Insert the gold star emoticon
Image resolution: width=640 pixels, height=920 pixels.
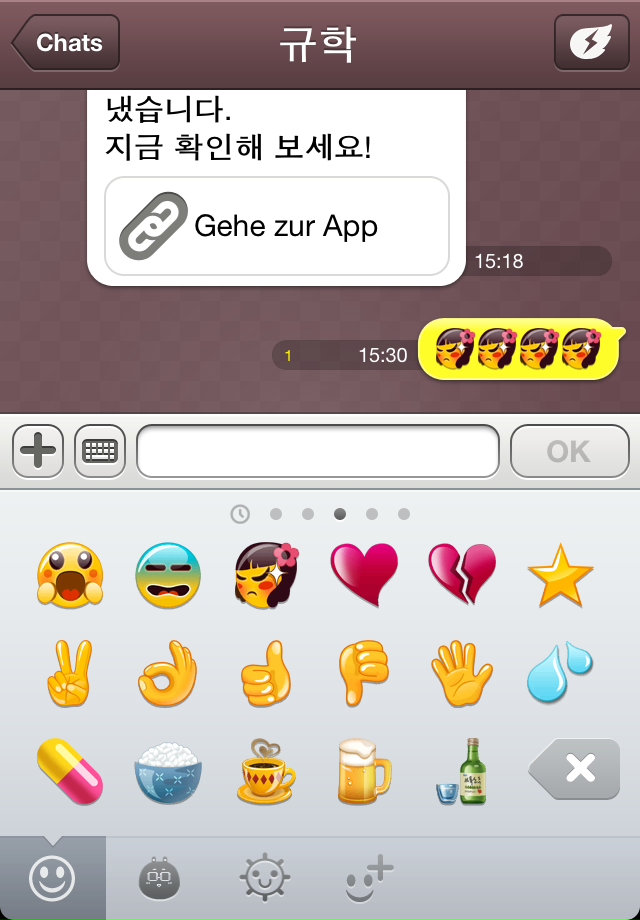click(560, 575)
